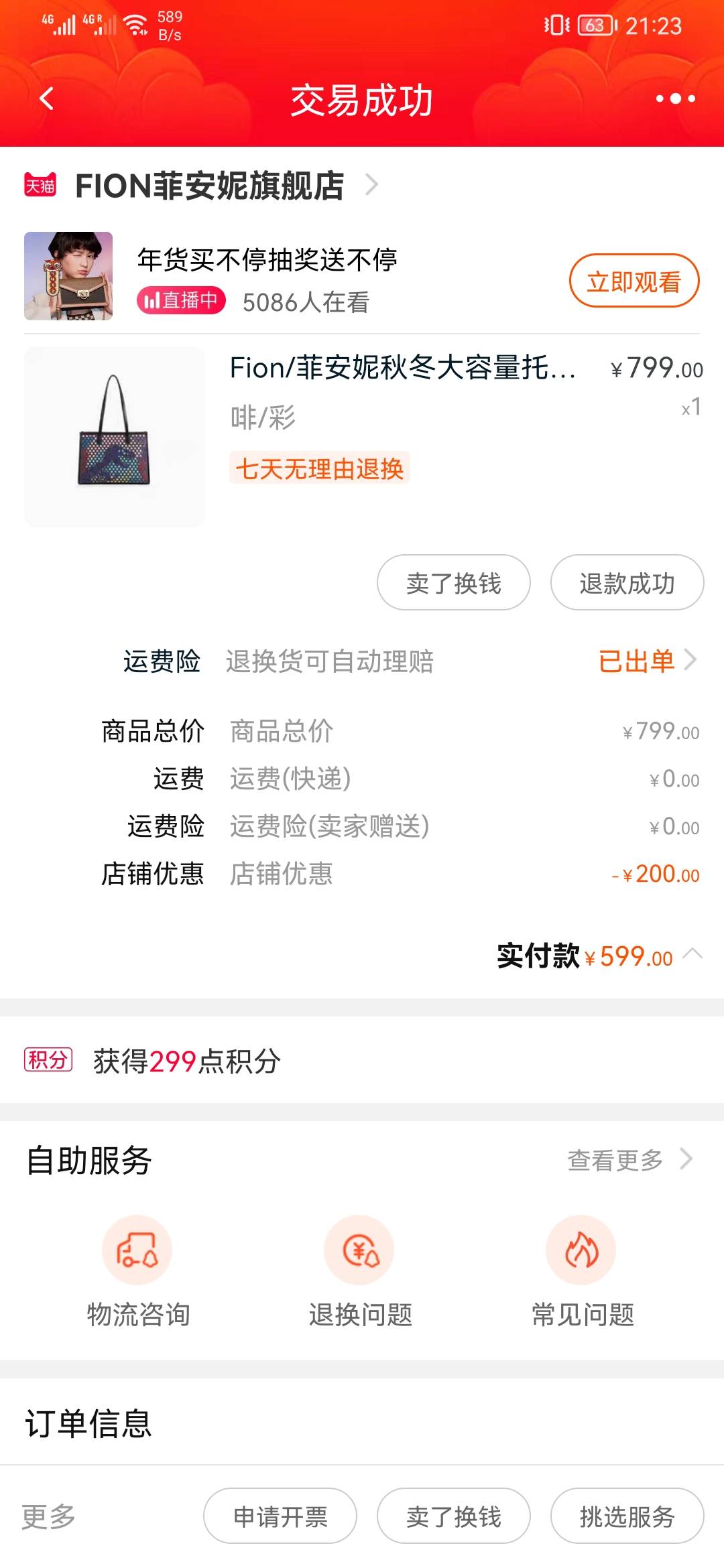724x1568 pixels.
Task: Tap 更多 in the bottom bar
Action: pyautogui.click(x=48, y=1516)
